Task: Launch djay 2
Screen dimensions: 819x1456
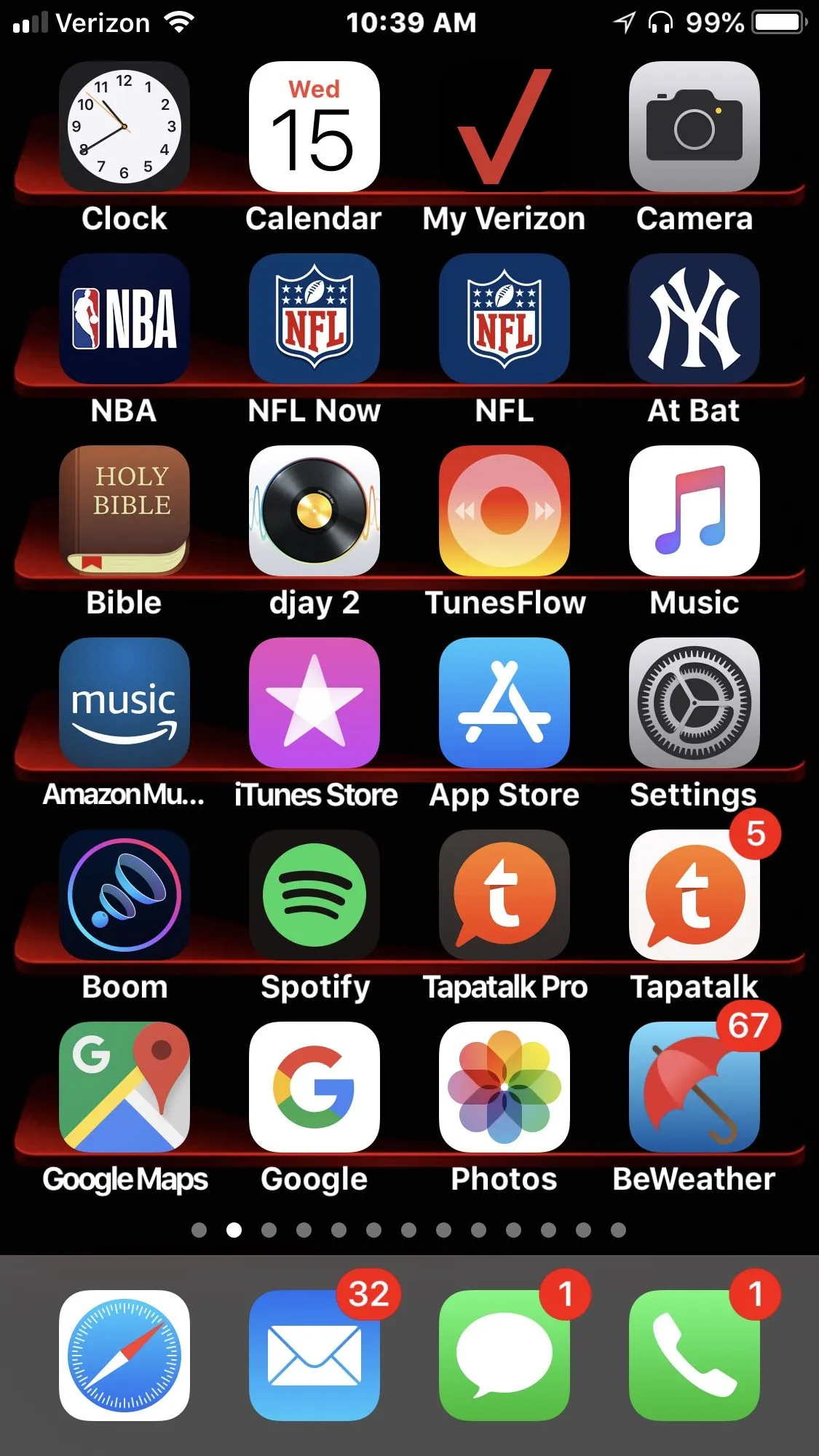Action: (x=314, y=511)
